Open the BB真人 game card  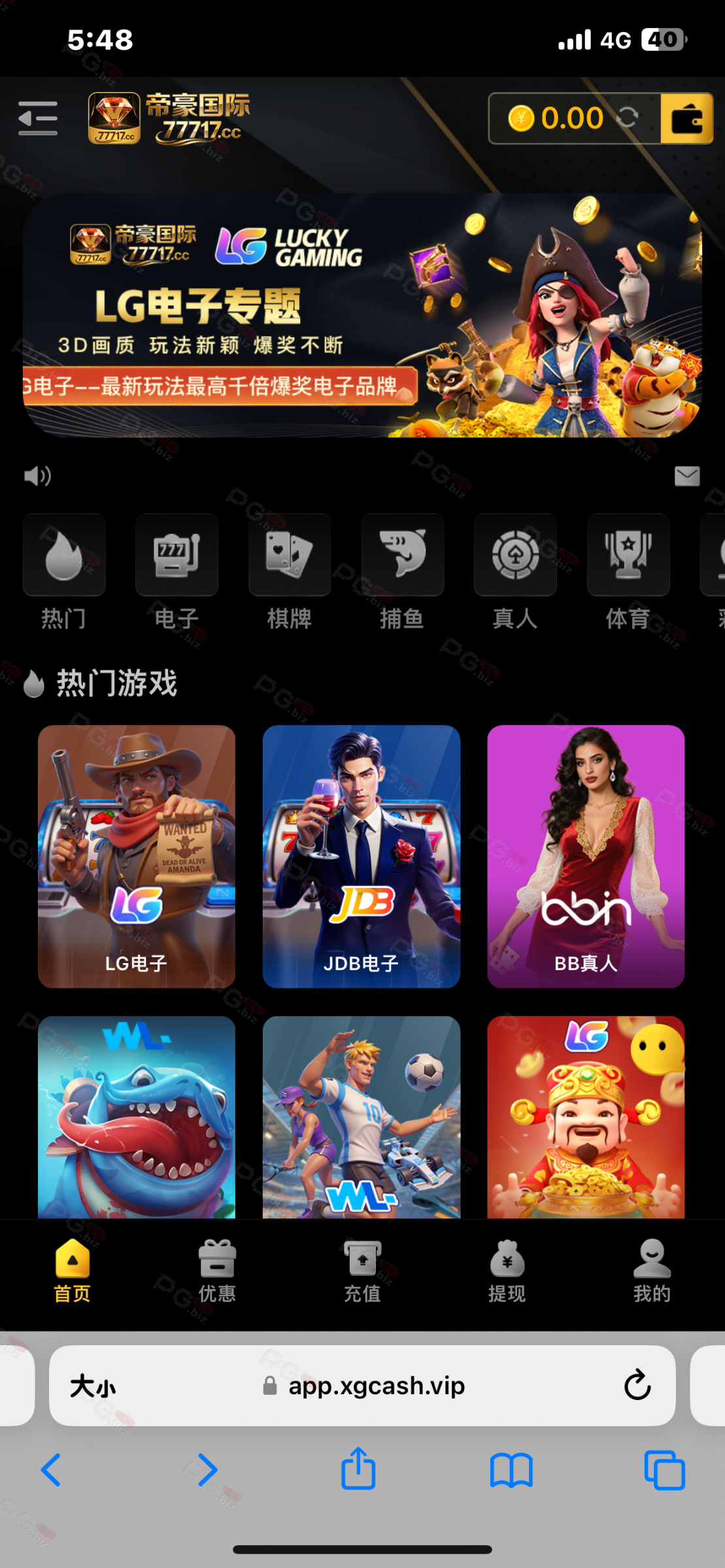[586, 856]
